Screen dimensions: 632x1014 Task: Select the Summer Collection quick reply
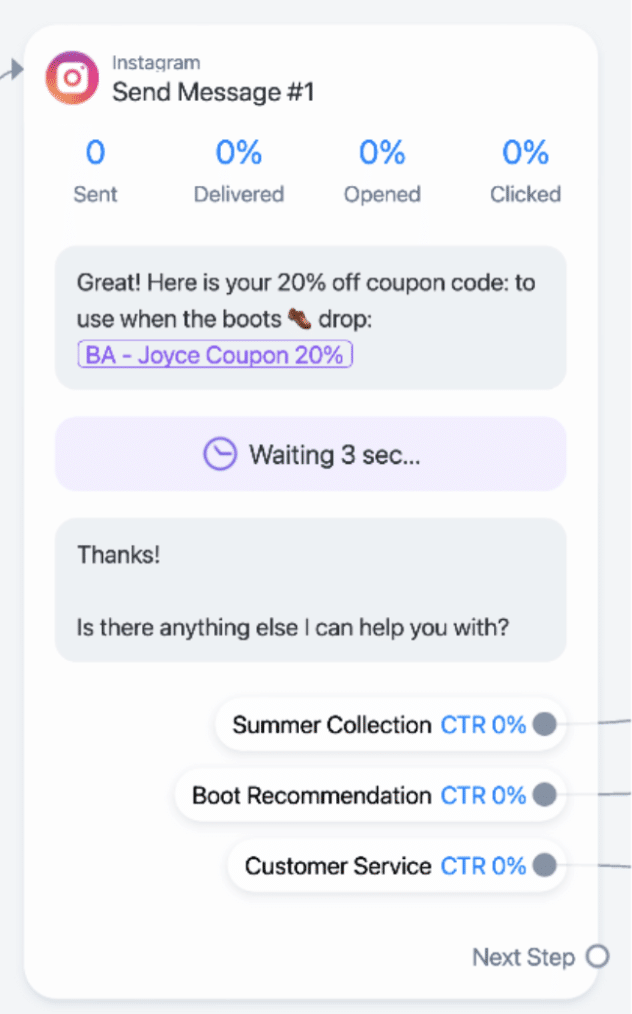[390, 724]
